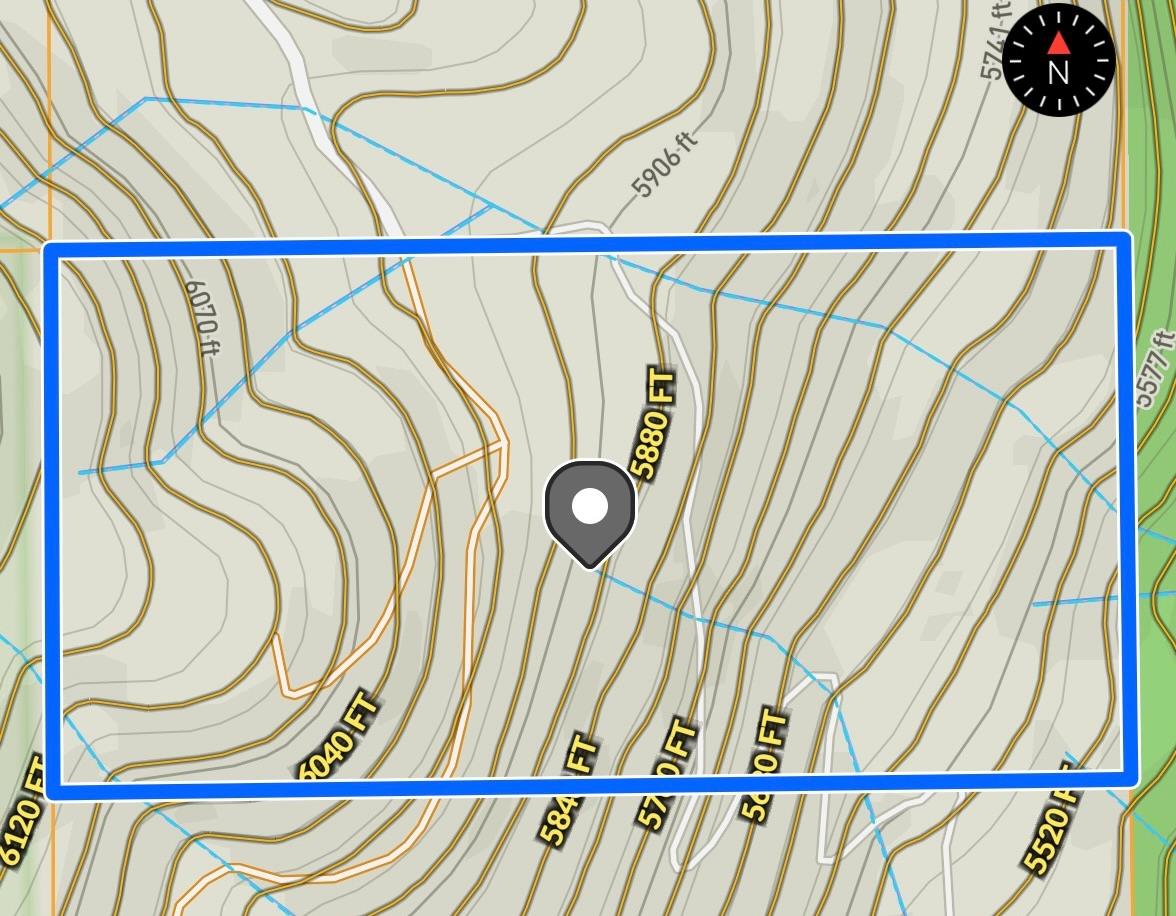The width and height of the screenshot is (1176, 916).
Task: Select the gray map pin marker
Action: coord(590,510)
